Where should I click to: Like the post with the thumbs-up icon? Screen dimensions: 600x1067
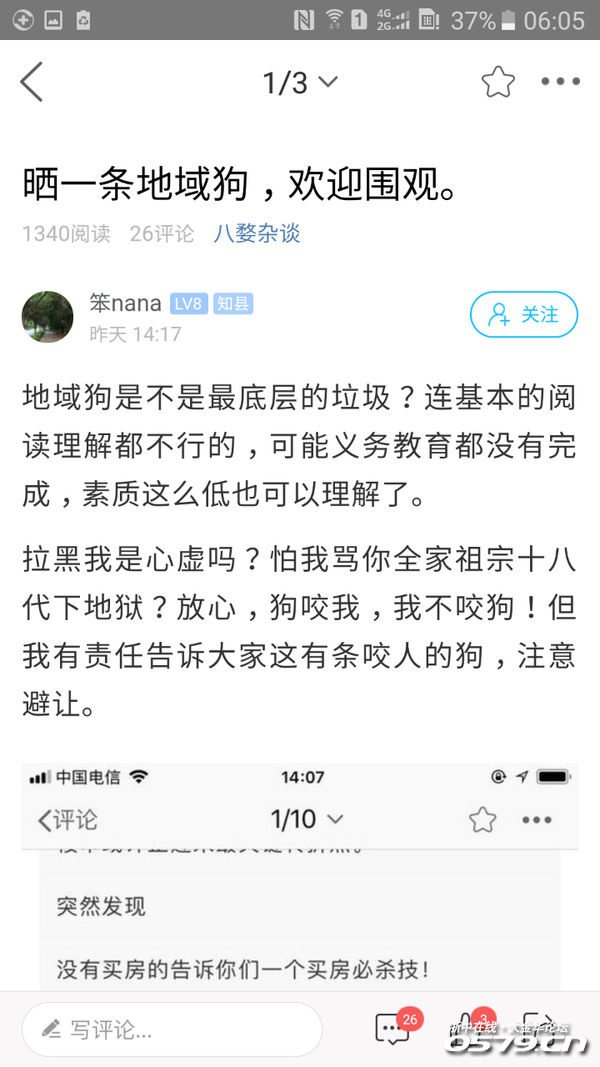pyautogui.click(x=466, y=1029)
